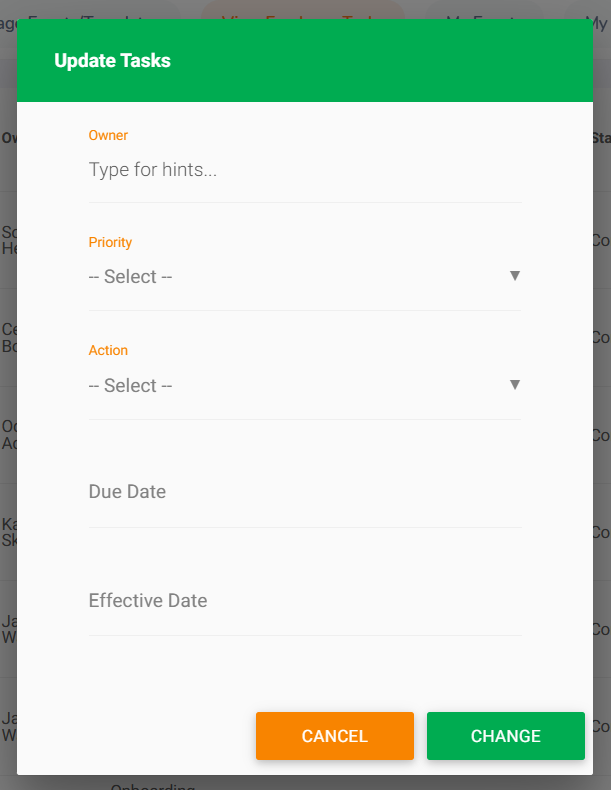Cancel the Update Tasks dialog
611x790 pixels.
(x=334, y=736)
